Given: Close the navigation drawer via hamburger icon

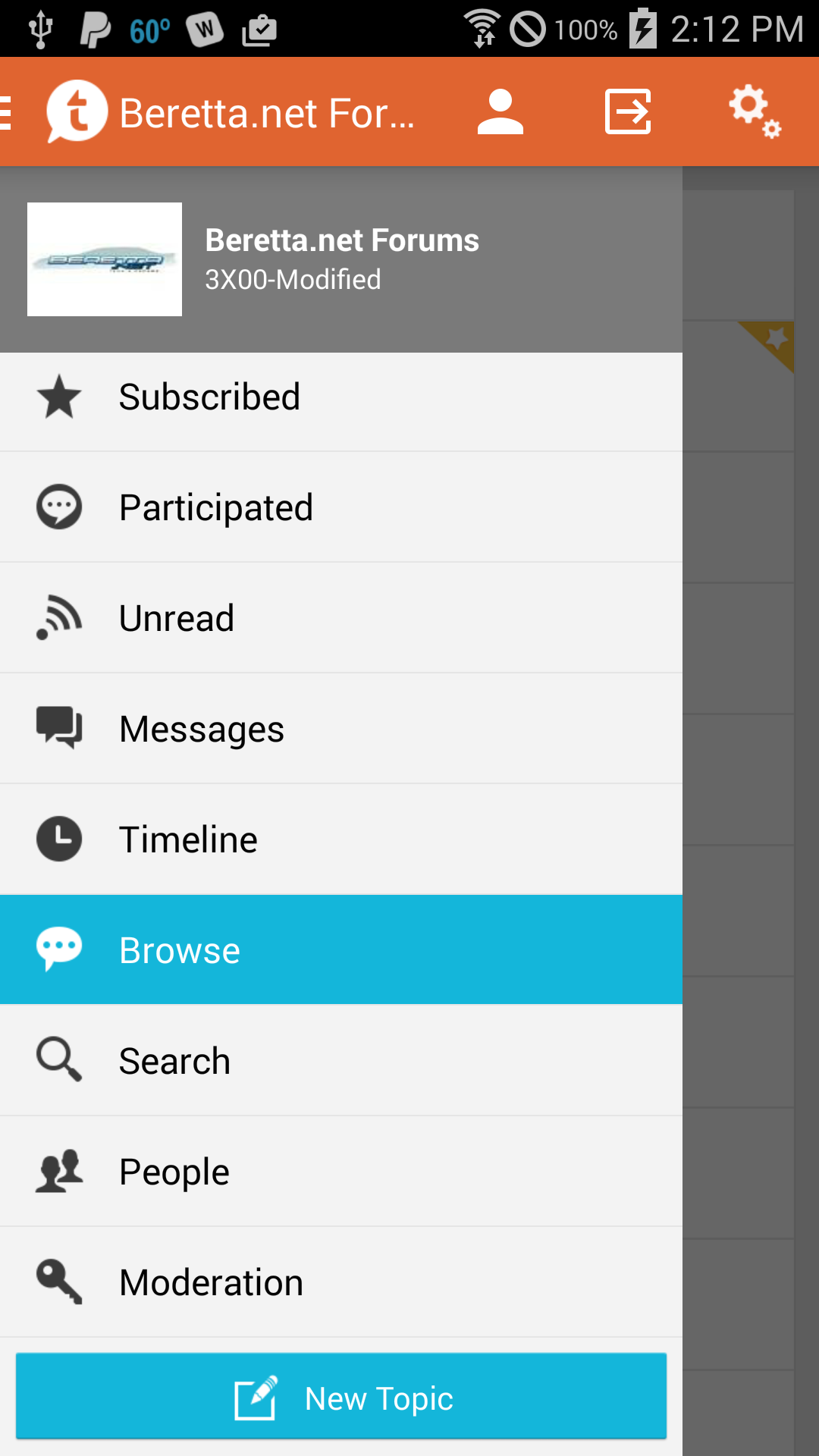Looking at the screenshot, I should [9, 112].
